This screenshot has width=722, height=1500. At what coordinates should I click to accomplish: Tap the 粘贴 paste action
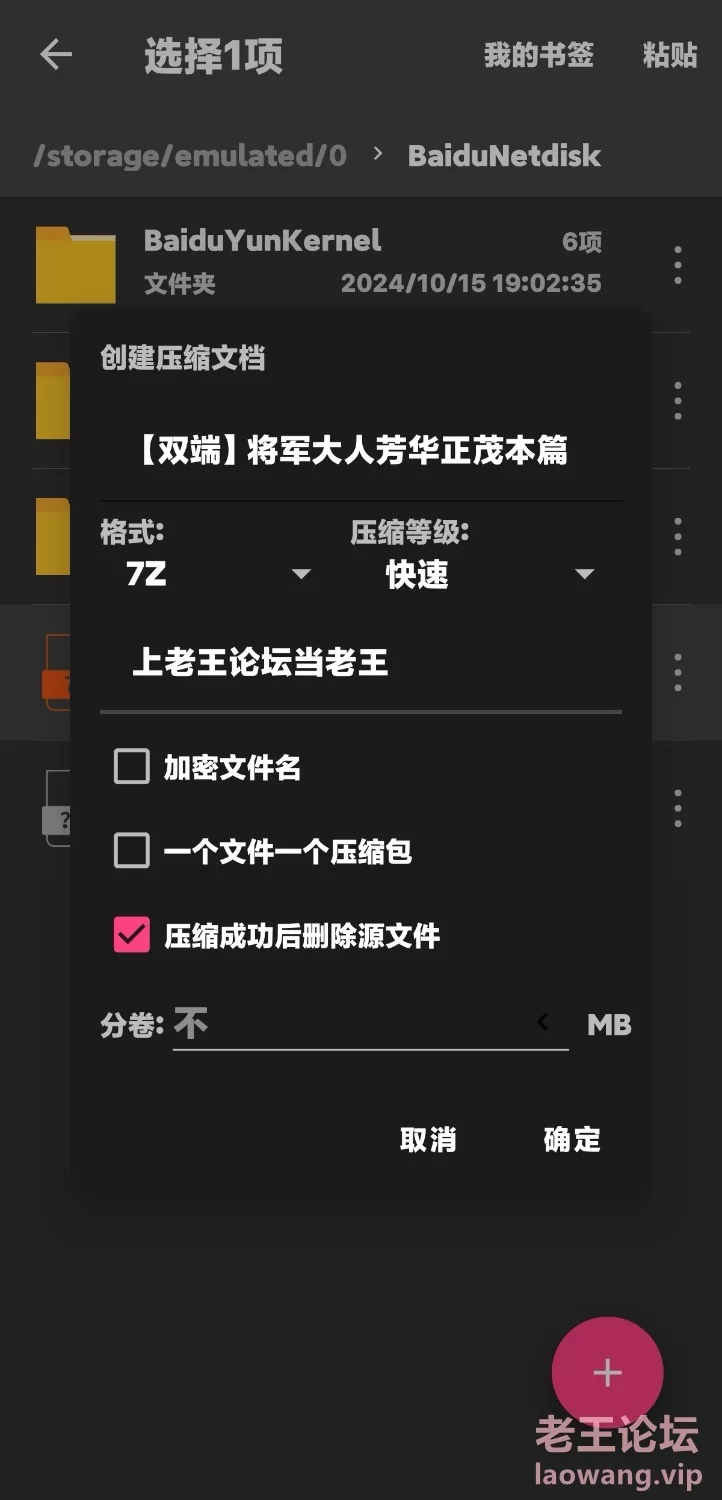pos(669,55)
